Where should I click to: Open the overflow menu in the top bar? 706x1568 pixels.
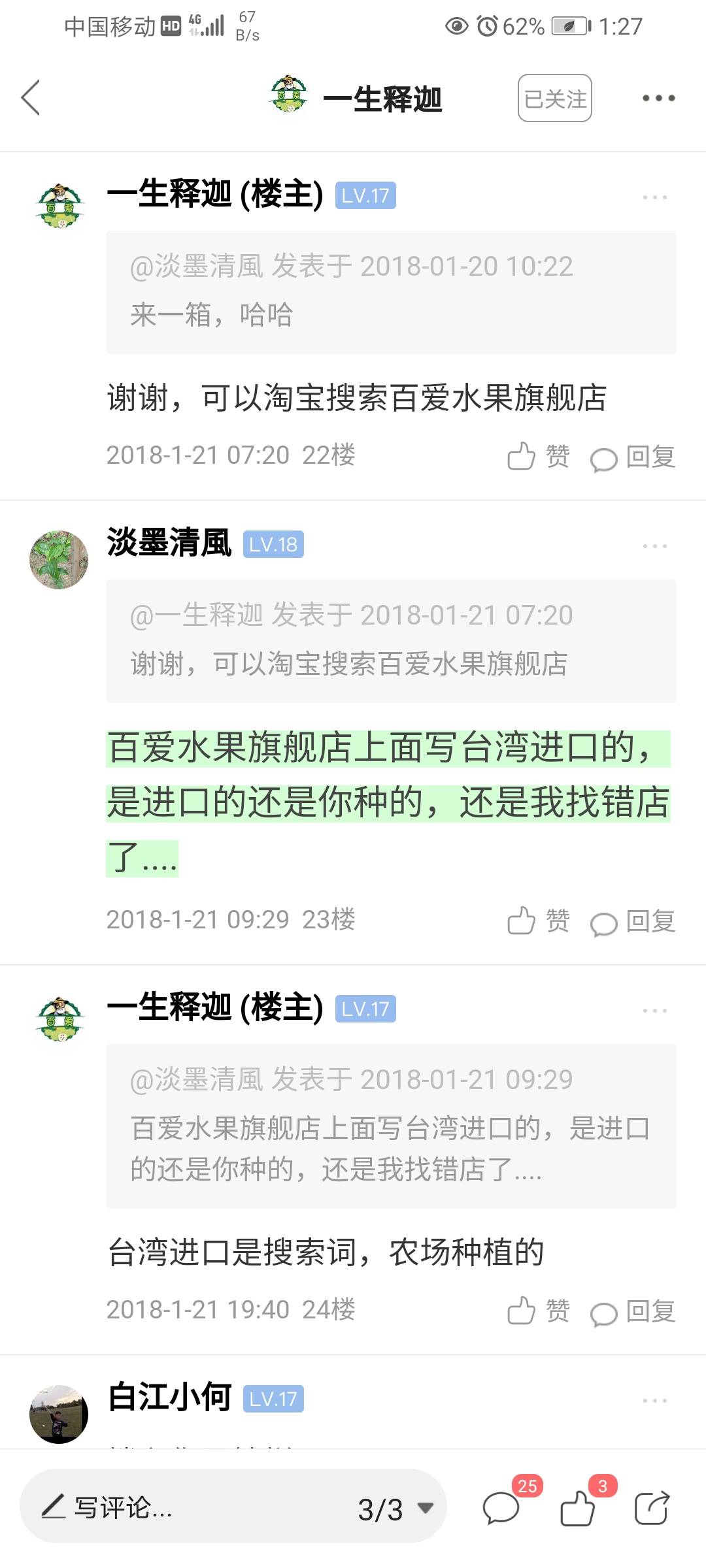click(x=658, y=98)
